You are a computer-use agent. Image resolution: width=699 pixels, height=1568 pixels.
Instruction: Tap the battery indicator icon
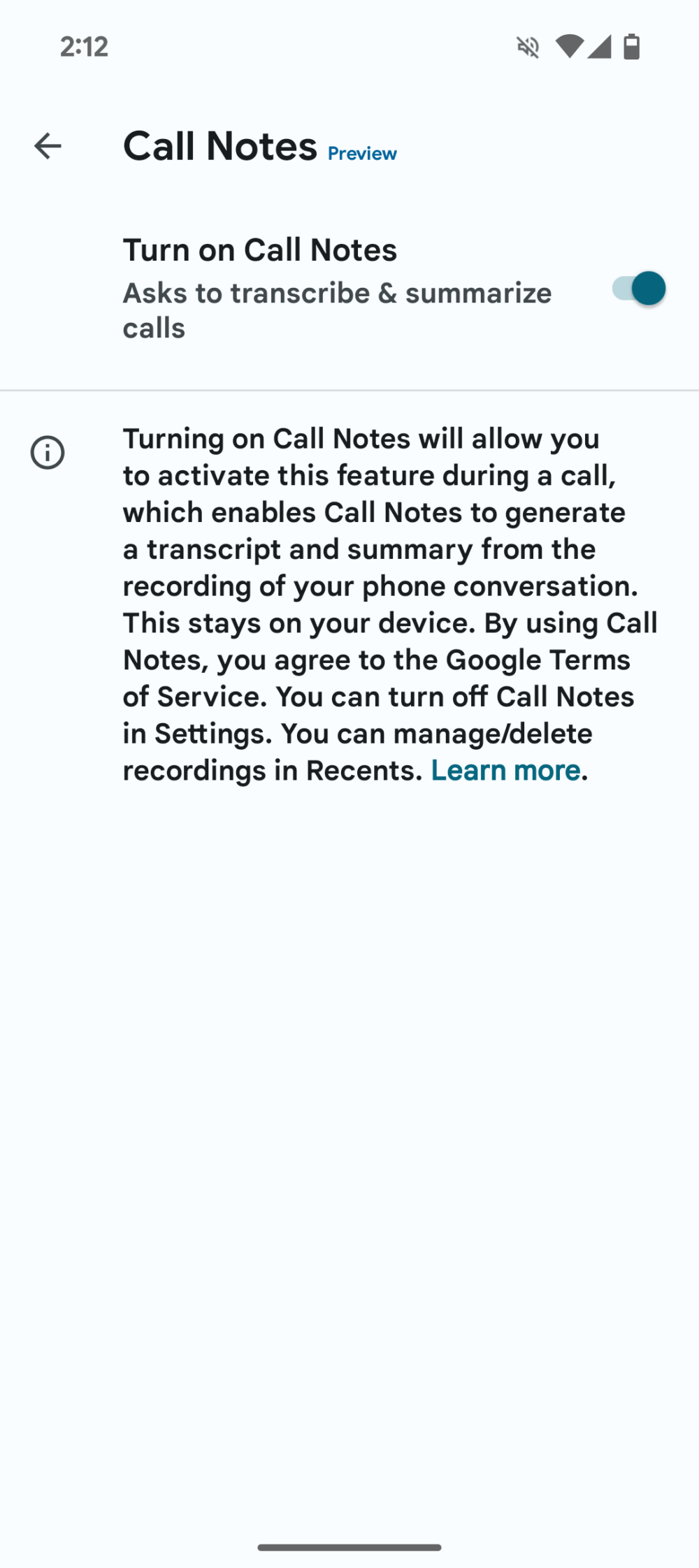tap(632, 48)
